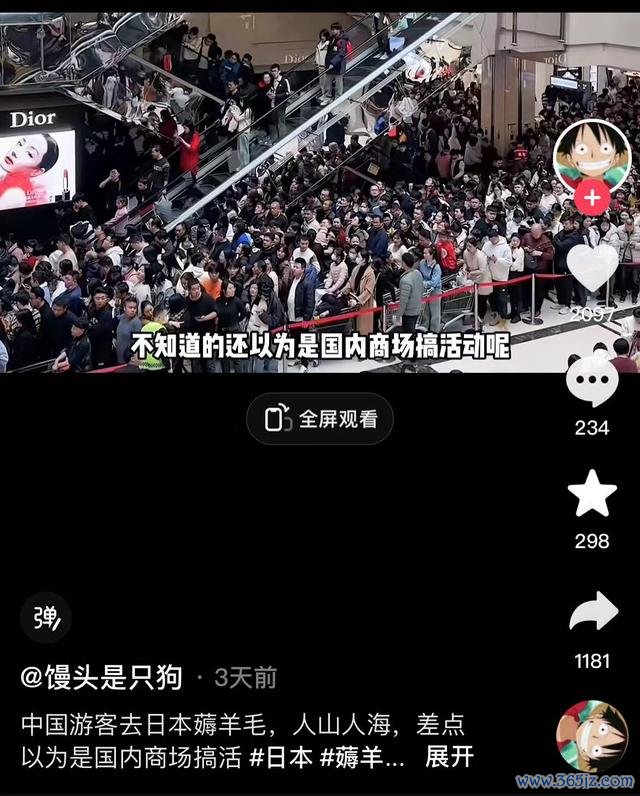Viewport: 640px width, 796px height.
Task: Open @馒头是只狗 profile from username
Action: (102, 677)
